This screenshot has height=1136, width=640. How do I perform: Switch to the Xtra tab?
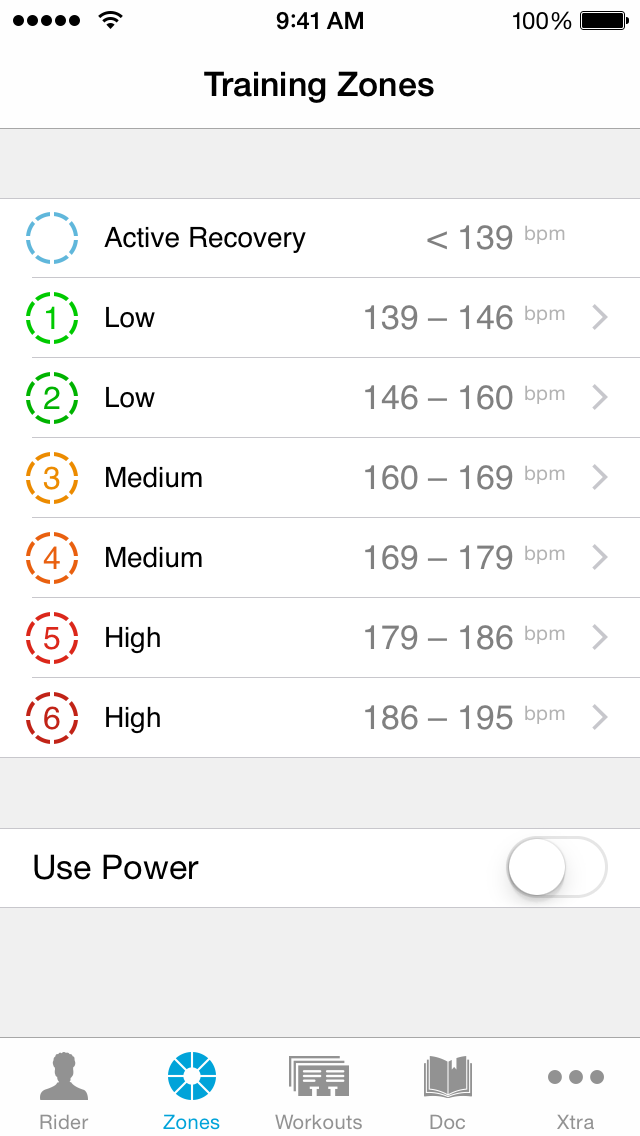click(575, 1090)
